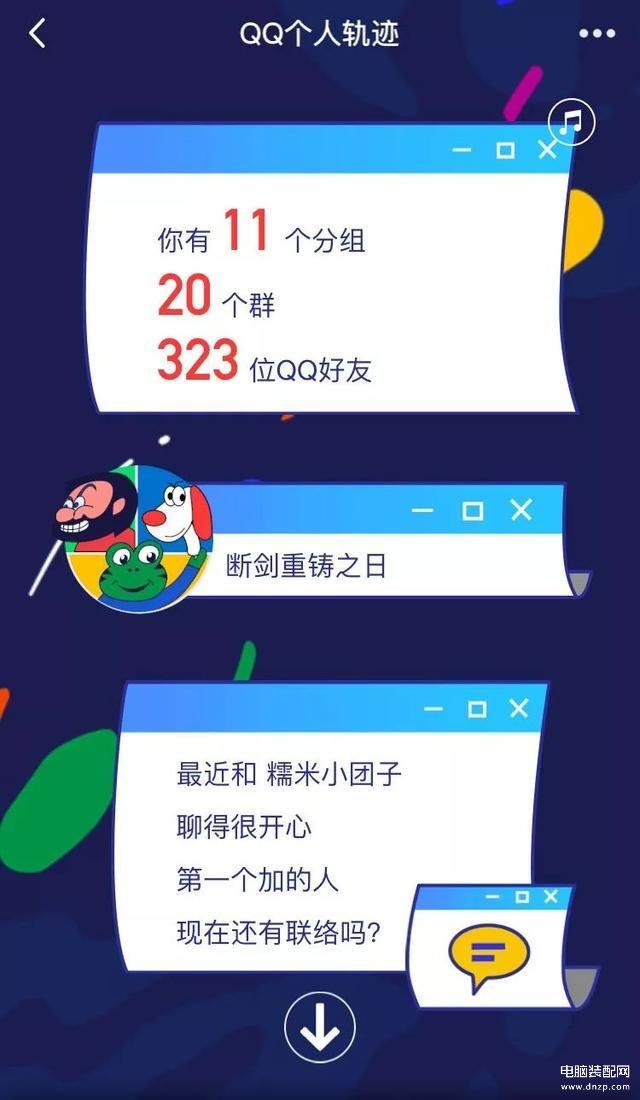640x1100 pixels.
Task: Go back from QQ个人轨迹 page
Action: tap(37, 33)
